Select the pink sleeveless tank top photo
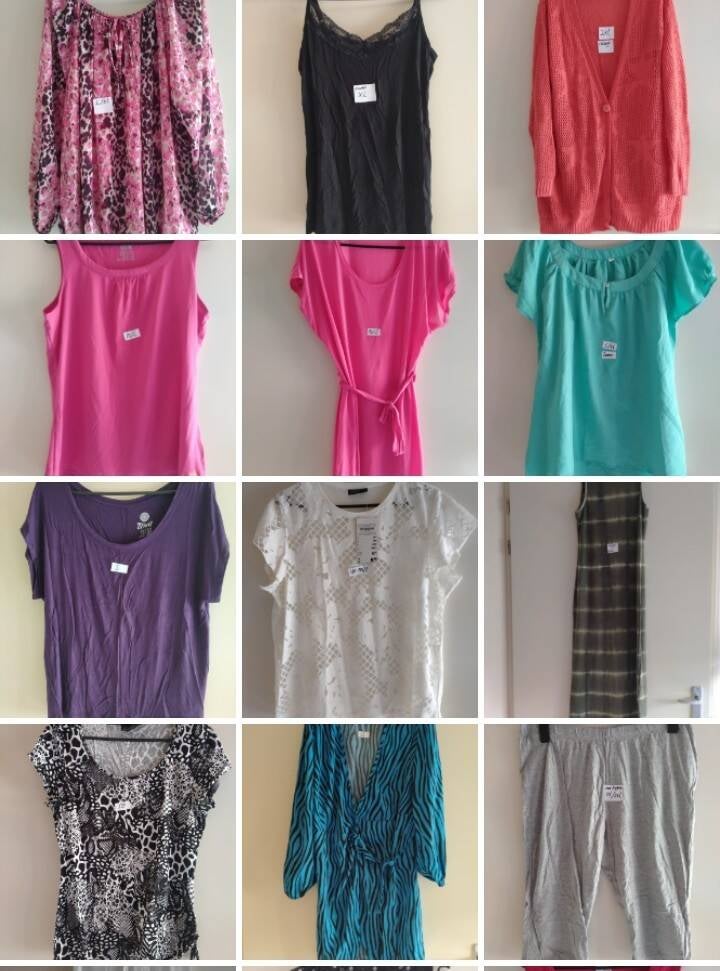The width and height of the screenshot is (720, 971). 118,357
